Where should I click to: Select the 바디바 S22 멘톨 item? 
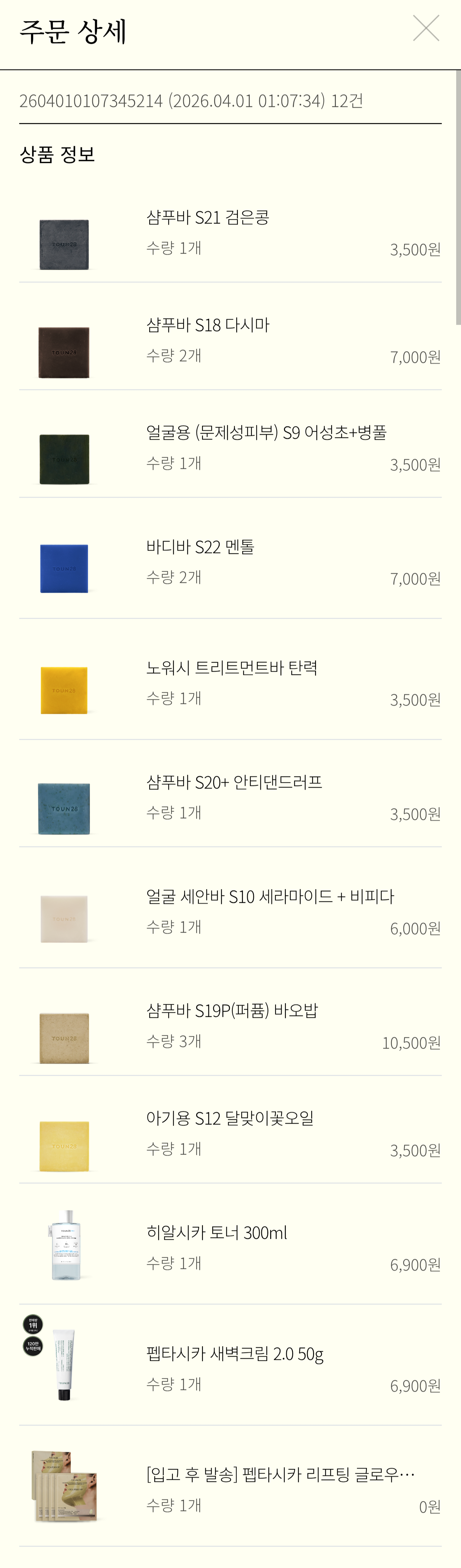point(200,547)
